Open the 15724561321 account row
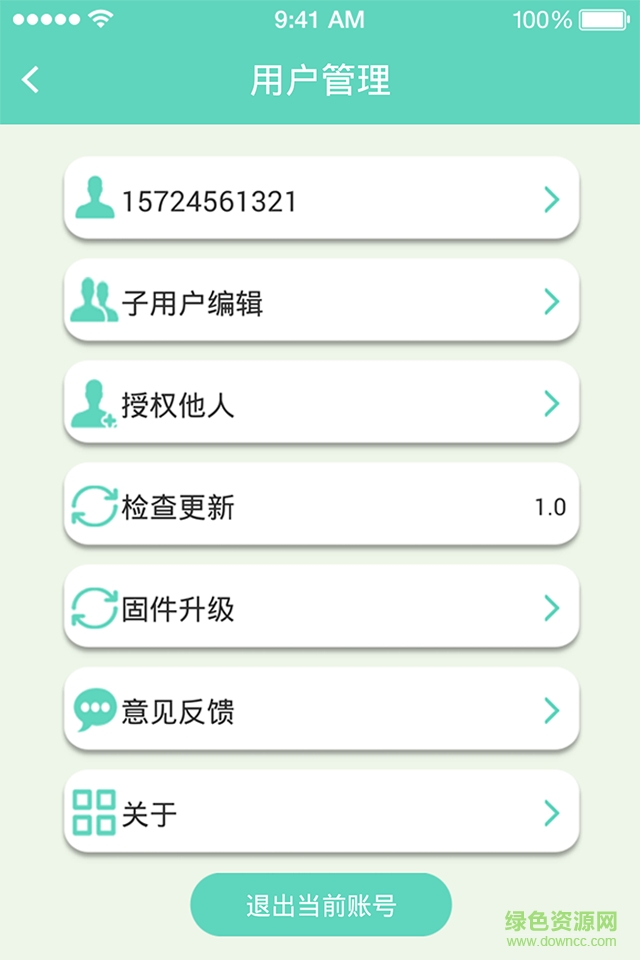 click(321, 200)
